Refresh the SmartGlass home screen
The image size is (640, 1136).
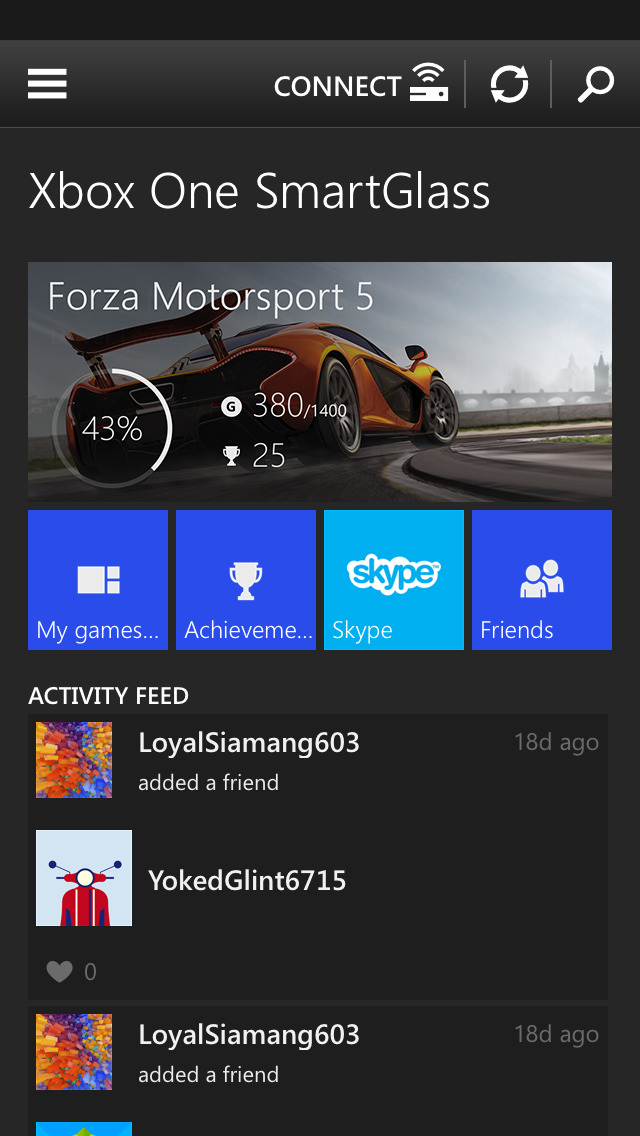point(509,85)
